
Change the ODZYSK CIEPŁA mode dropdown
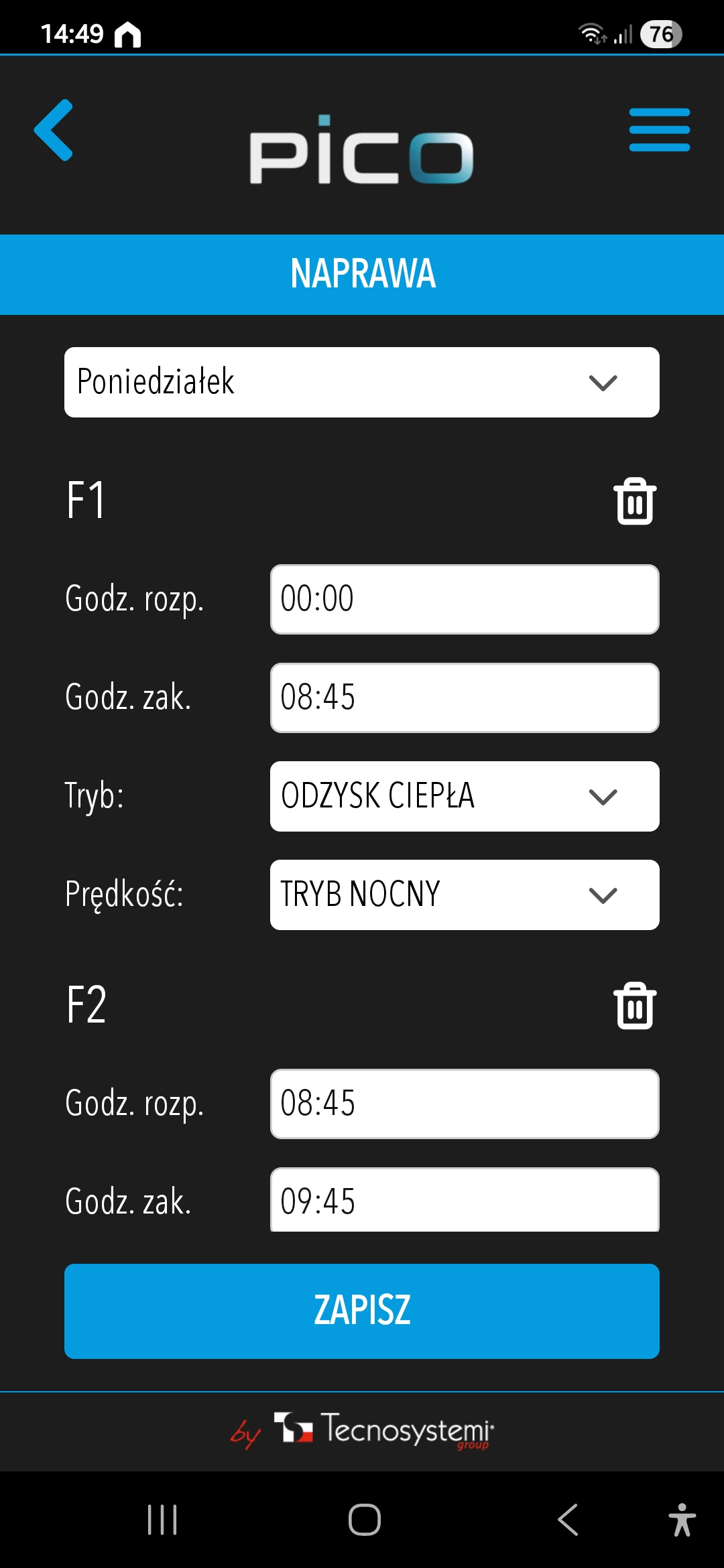coord(464,796)
